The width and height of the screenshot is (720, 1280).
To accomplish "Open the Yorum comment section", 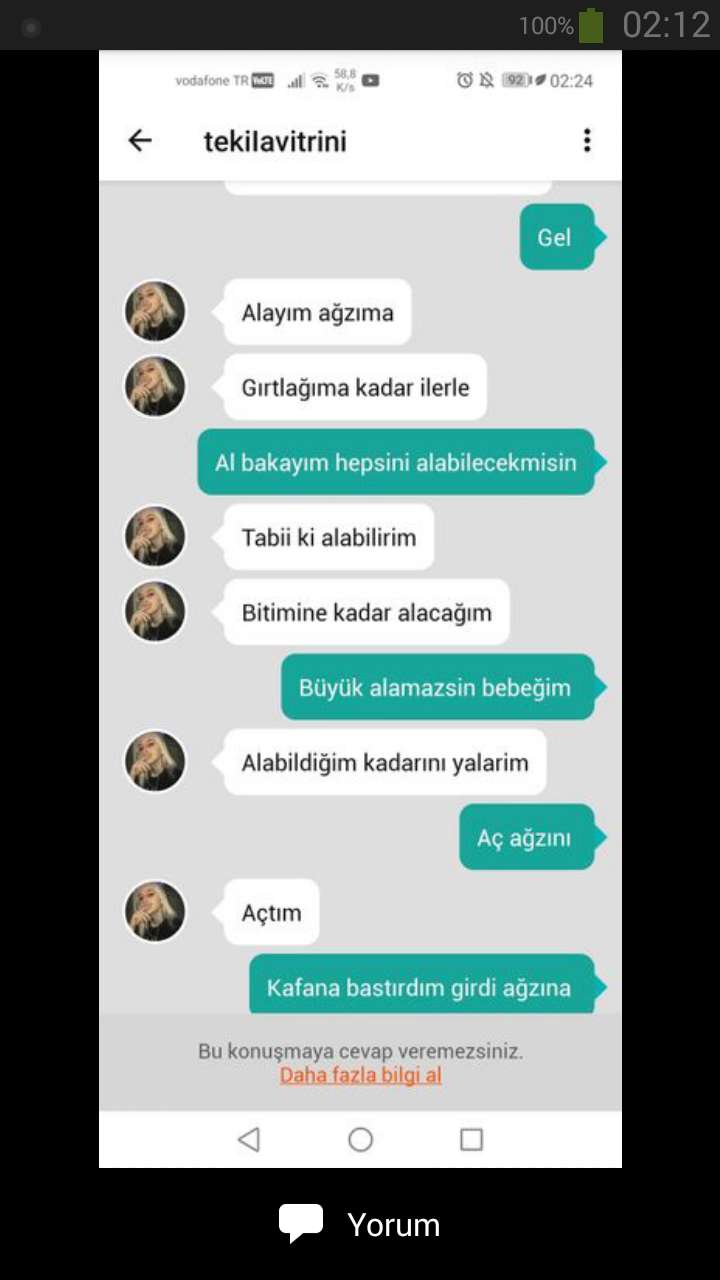I will (360, 1224).
